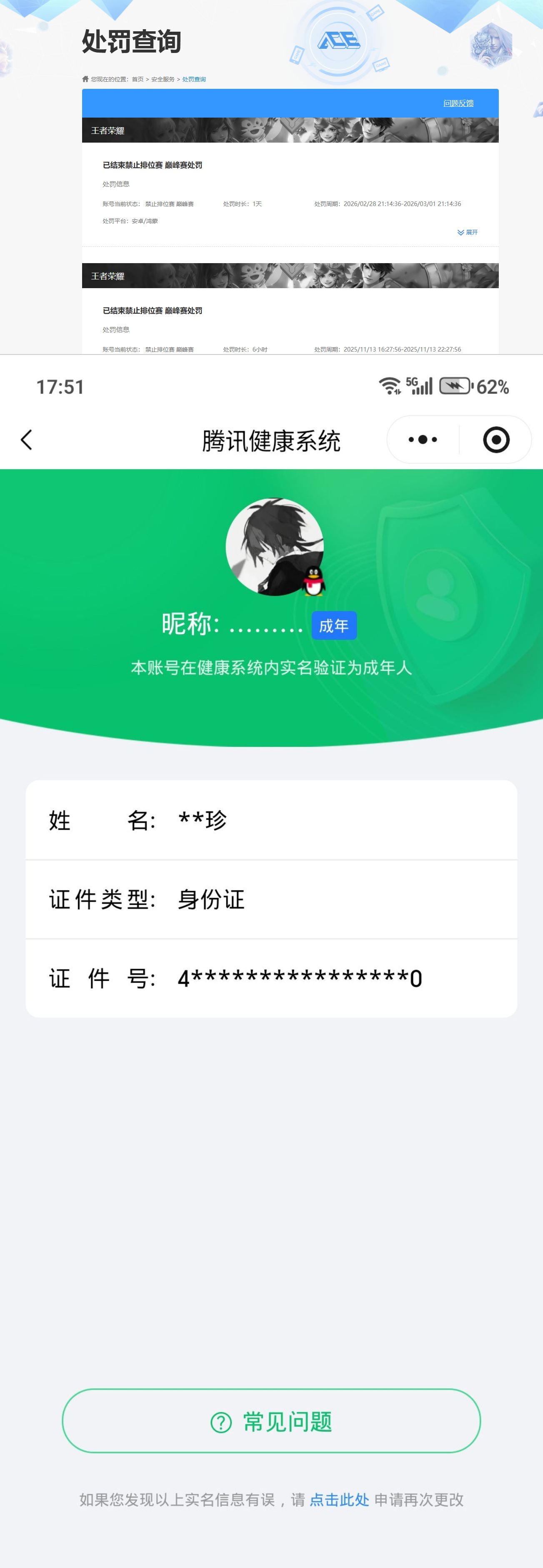Open the mini program's three-dot menu
This screenshot has height=1568, width=543.
[423, 440]
